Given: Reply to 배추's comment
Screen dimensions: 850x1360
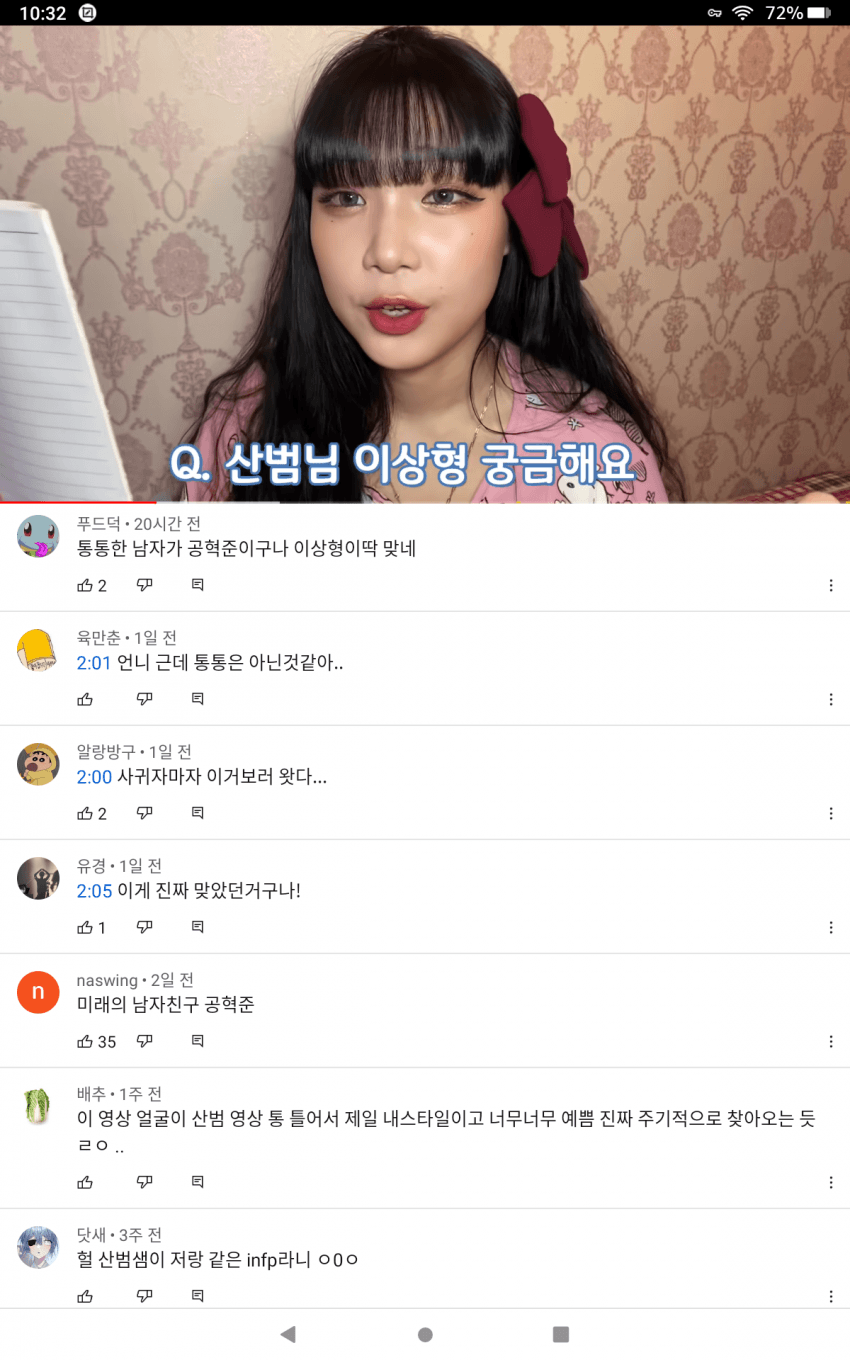Looking at the screenshot, I should [198, 1182].
